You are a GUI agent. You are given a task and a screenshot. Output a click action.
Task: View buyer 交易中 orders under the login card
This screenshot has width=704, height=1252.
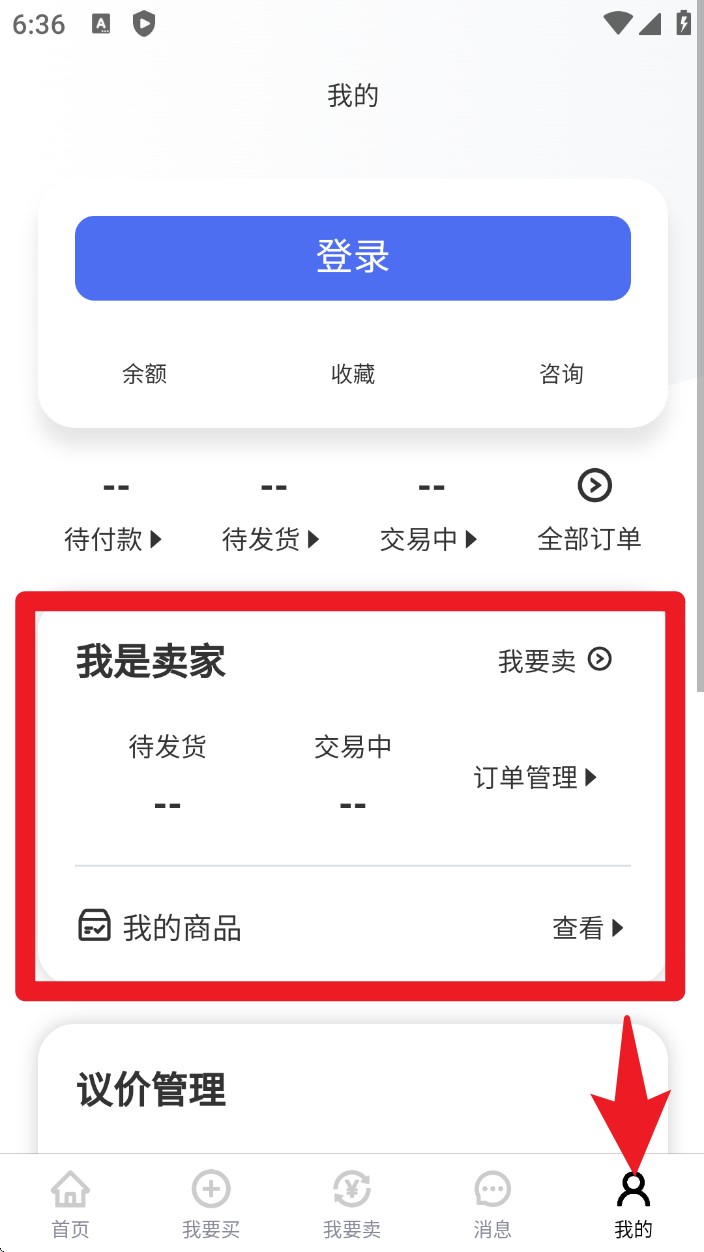click(x=430, y=539)
